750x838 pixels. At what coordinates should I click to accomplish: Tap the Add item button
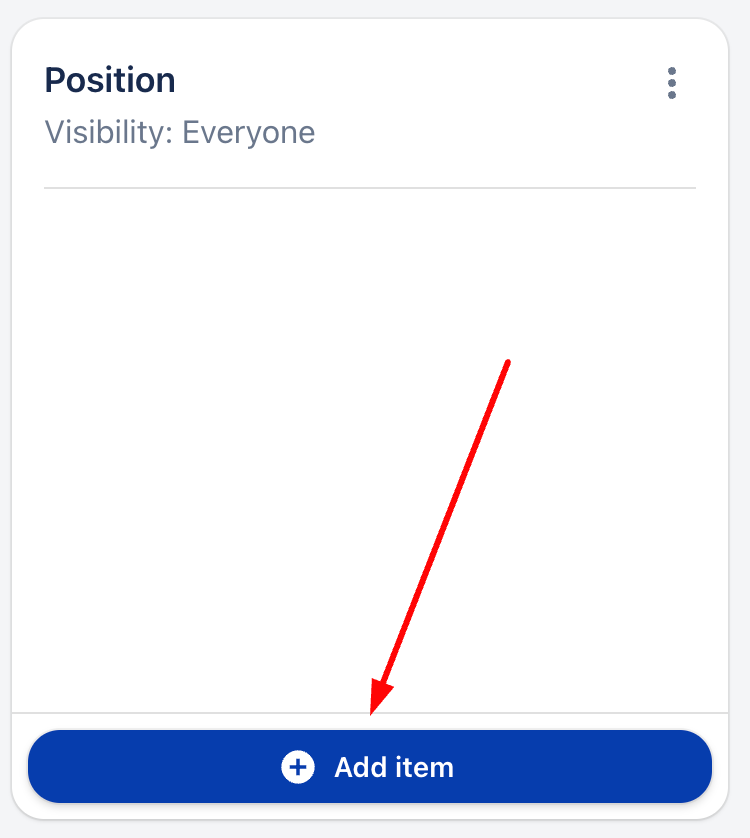click(369, 767)
